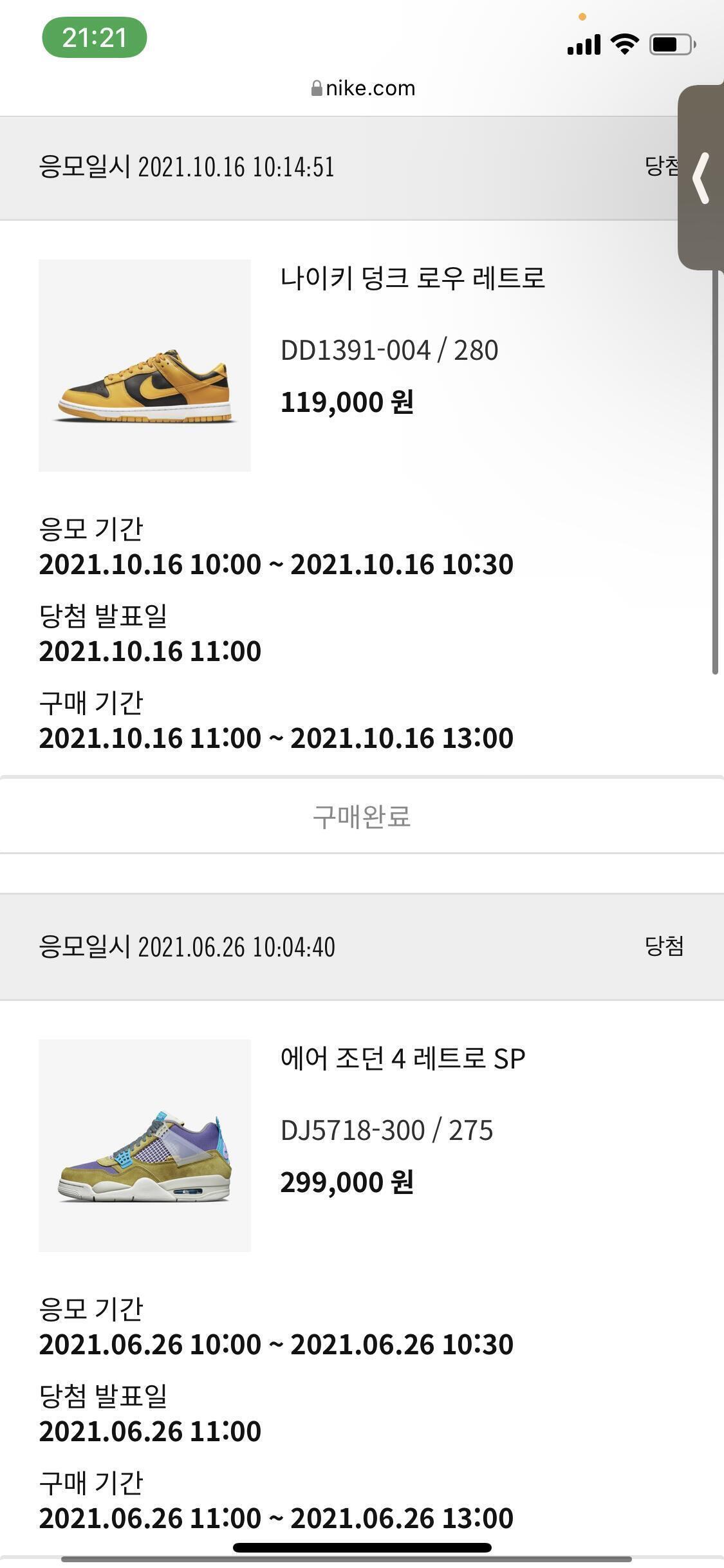Tap the green 21:21 time pill
The height and width of the screenshot is (1568, 724).
(95, 37)
